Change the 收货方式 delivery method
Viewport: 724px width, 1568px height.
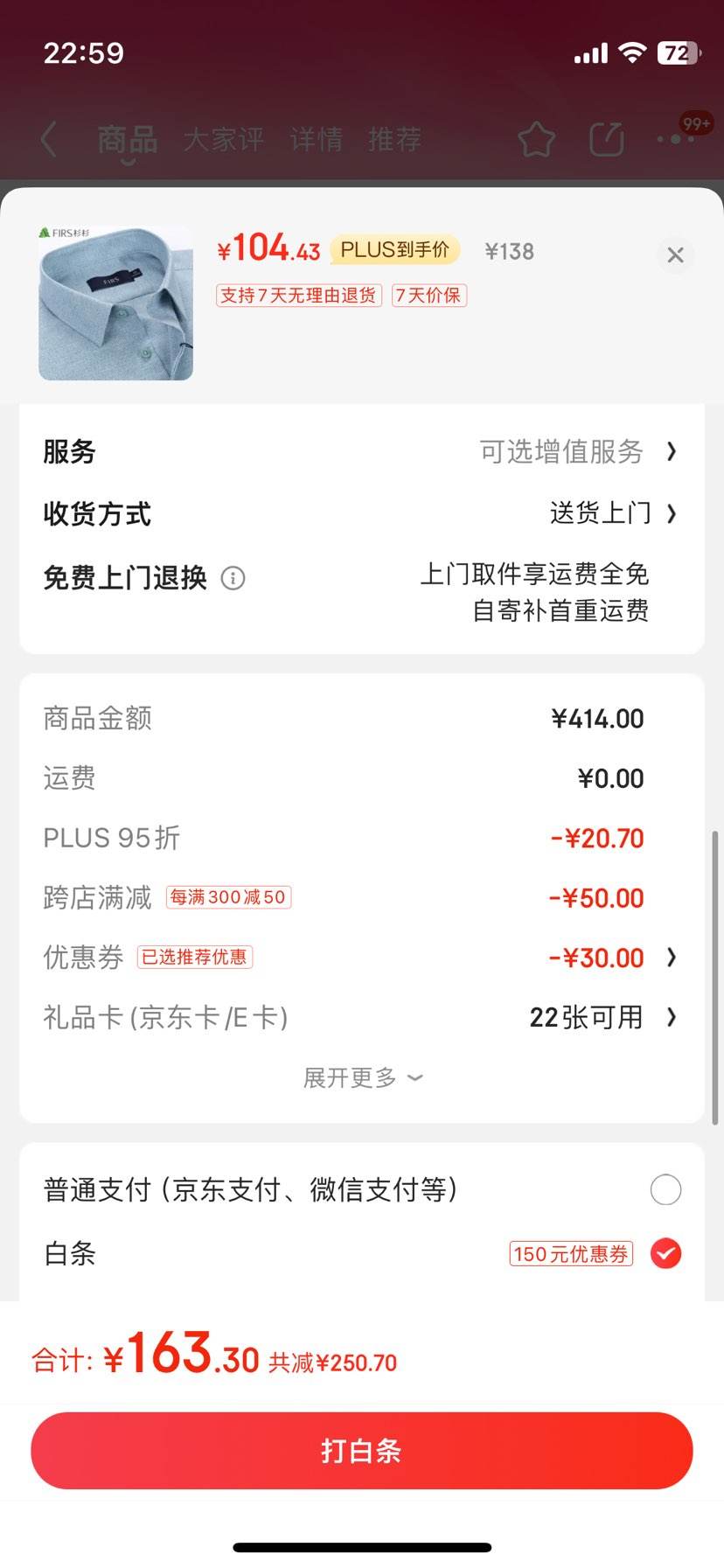pyautogui.click(x=361, y=513)
